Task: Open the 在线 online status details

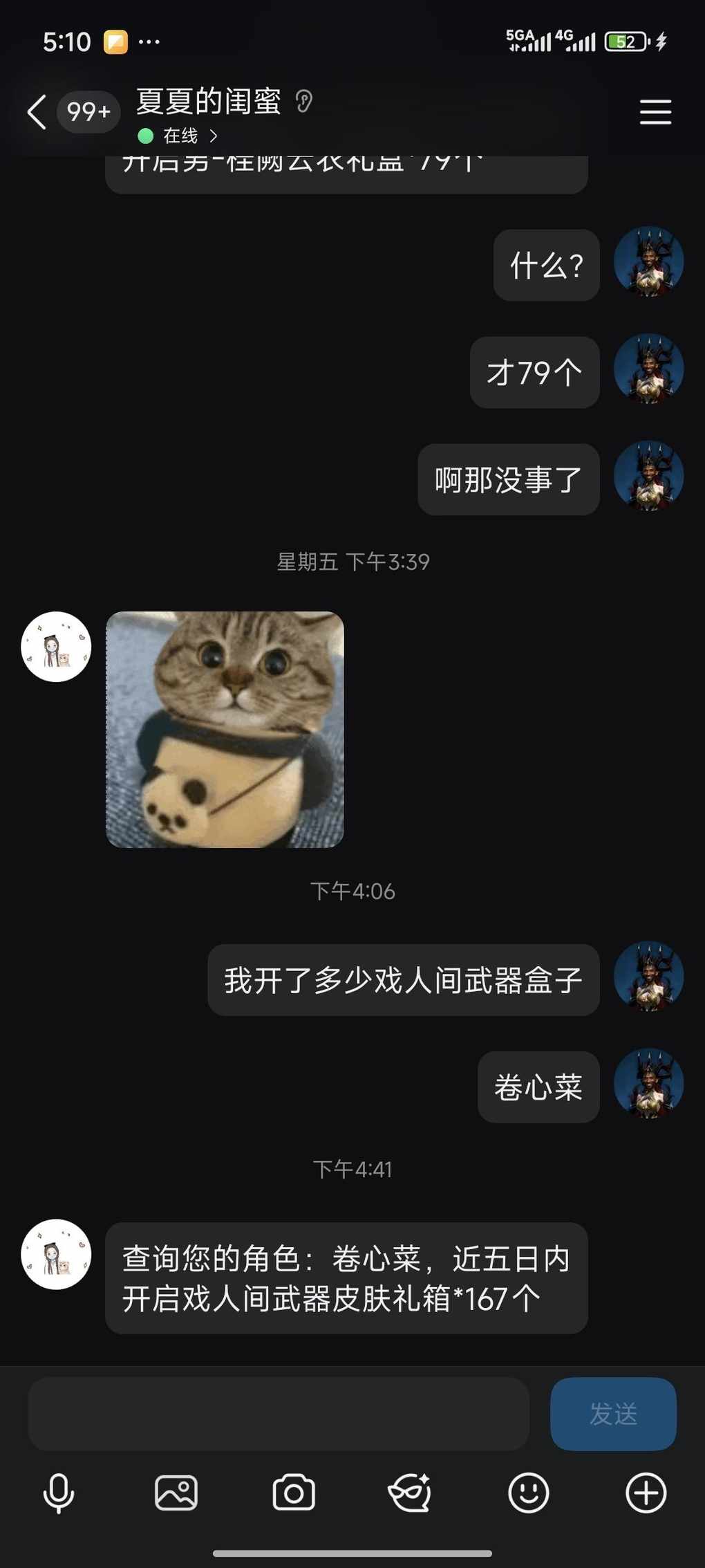Action: click(181, 136)
